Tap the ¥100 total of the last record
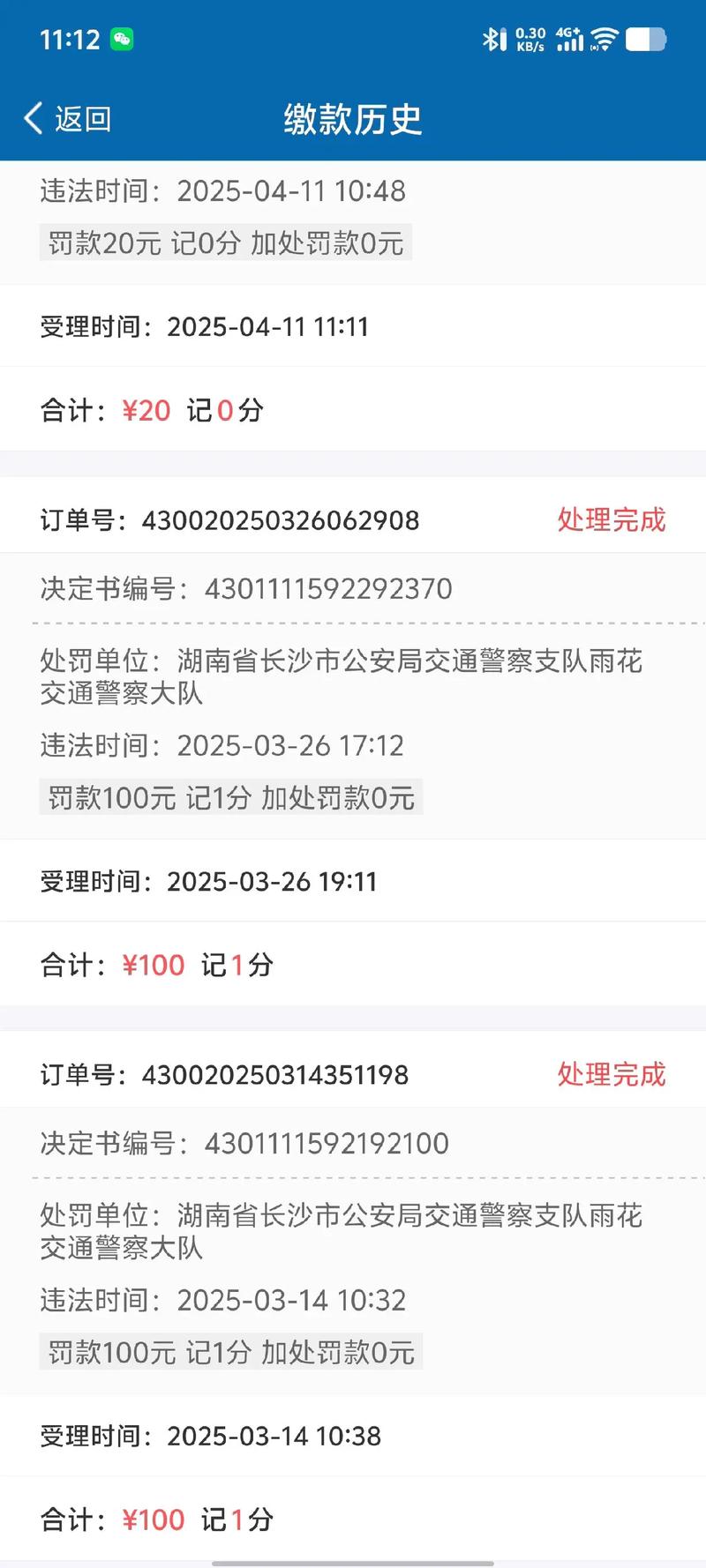 (x=154, y=1520)
